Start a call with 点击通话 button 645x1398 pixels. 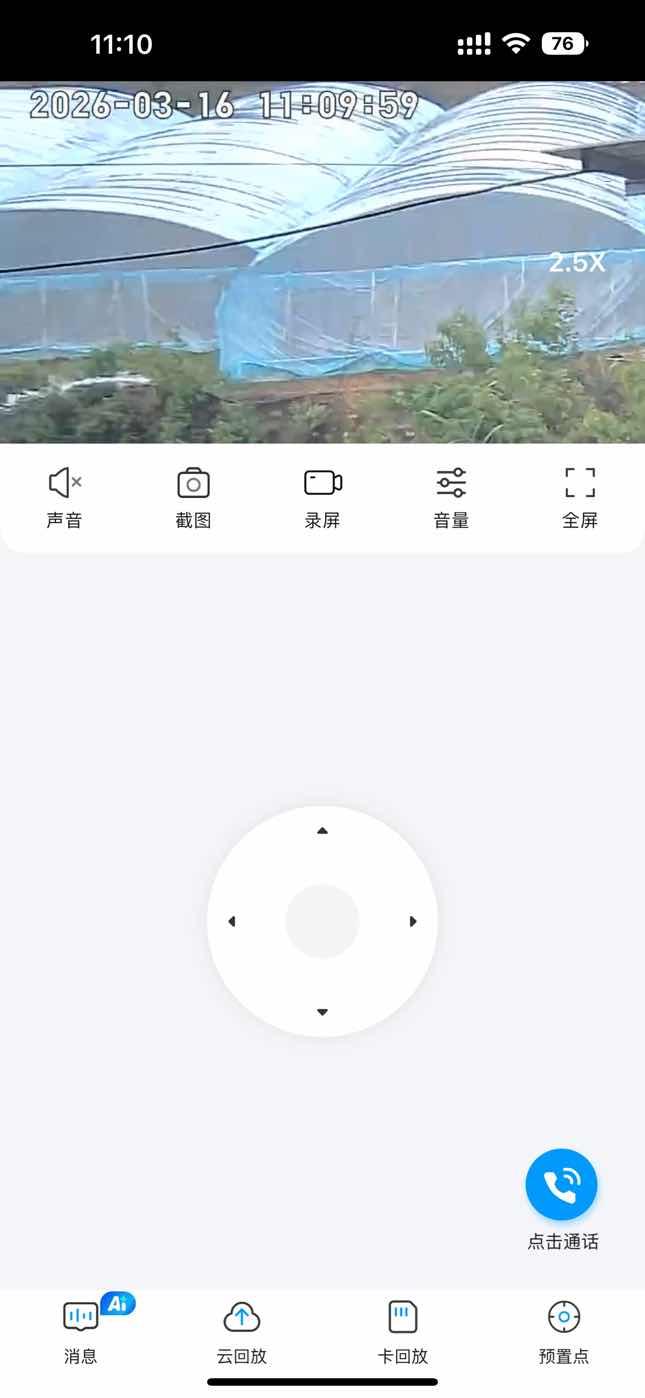(561, 1185)
